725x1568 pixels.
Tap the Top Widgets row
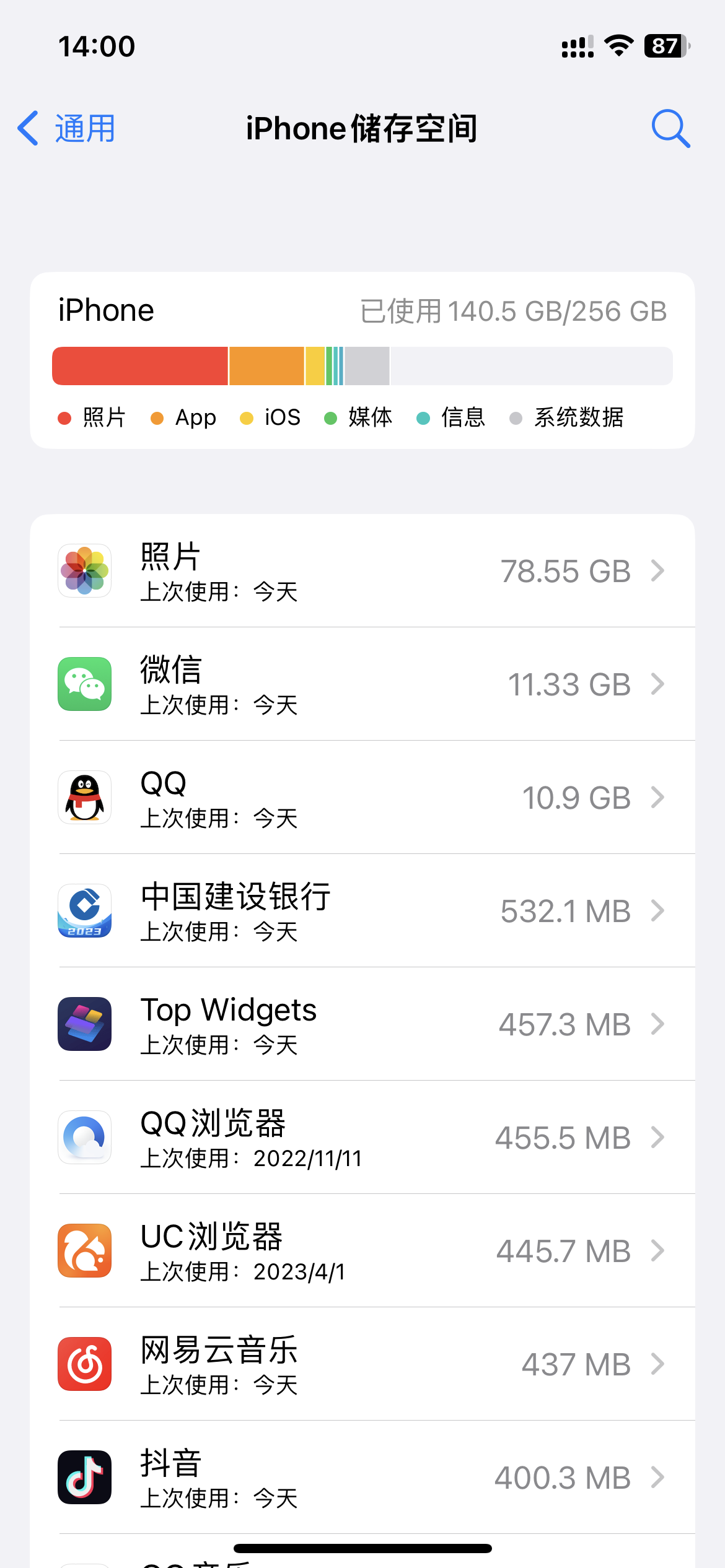click(x=362, y=1024)
